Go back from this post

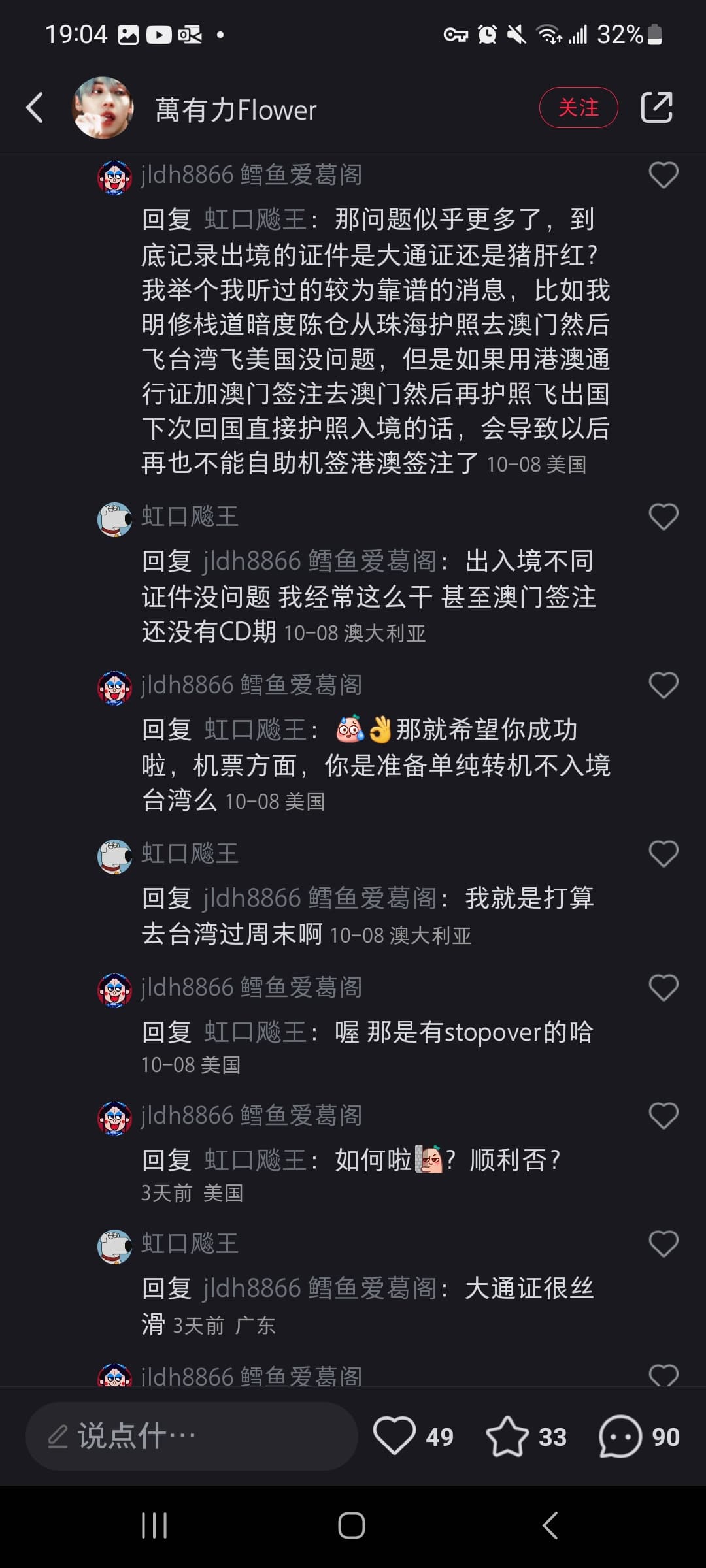coord(35,108)
